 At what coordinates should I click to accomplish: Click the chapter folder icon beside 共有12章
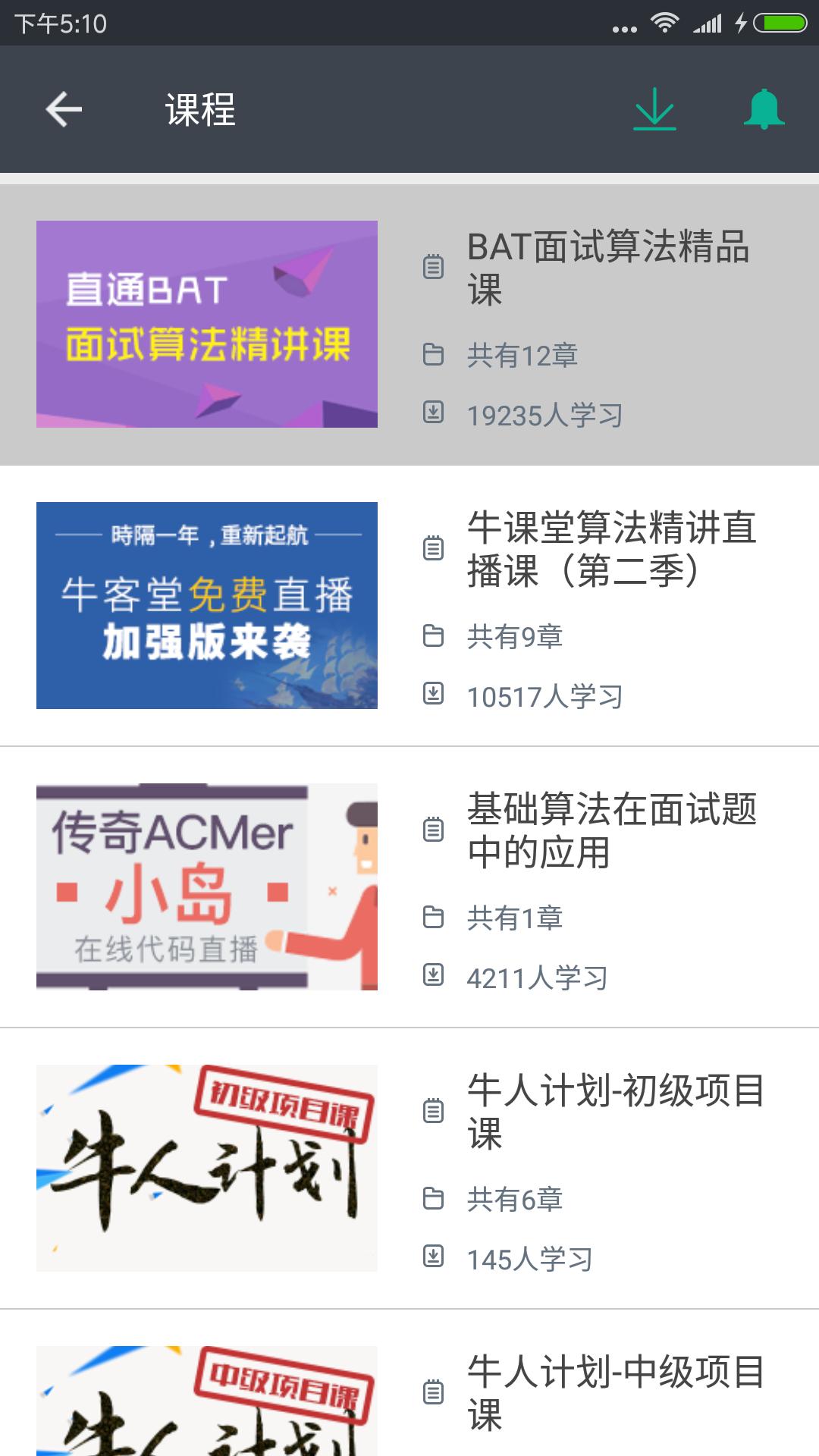pos(433,353)
